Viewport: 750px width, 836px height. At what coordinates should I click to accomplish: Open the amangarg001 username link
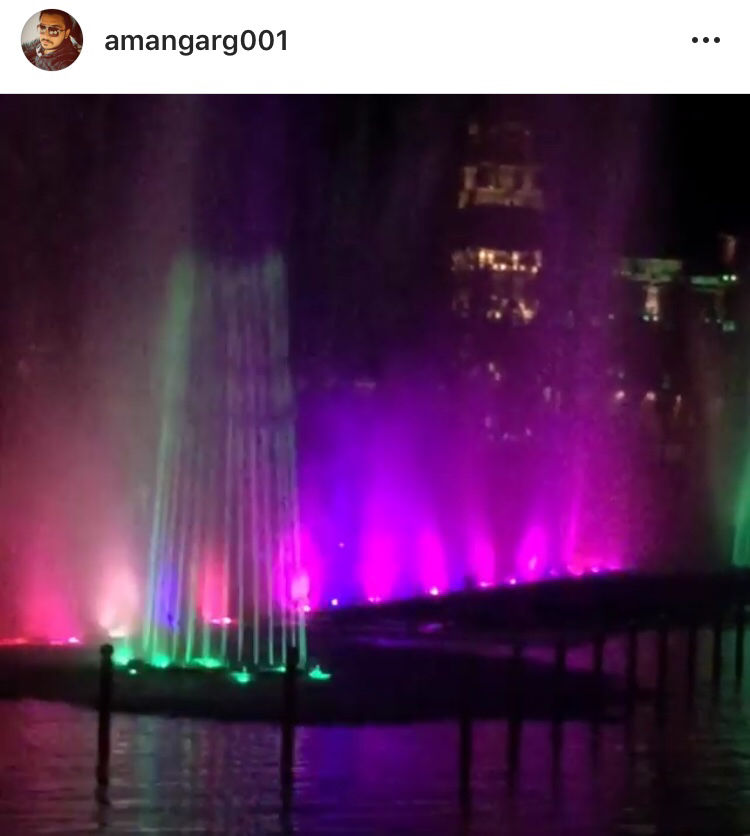click(x=196, y=41)
